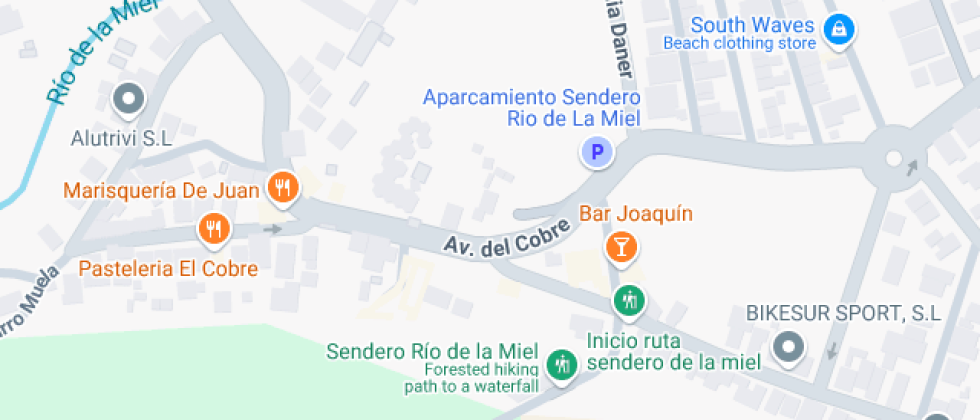
Task: Open the Pasteleria El Cobre pin
Action: 213,230
